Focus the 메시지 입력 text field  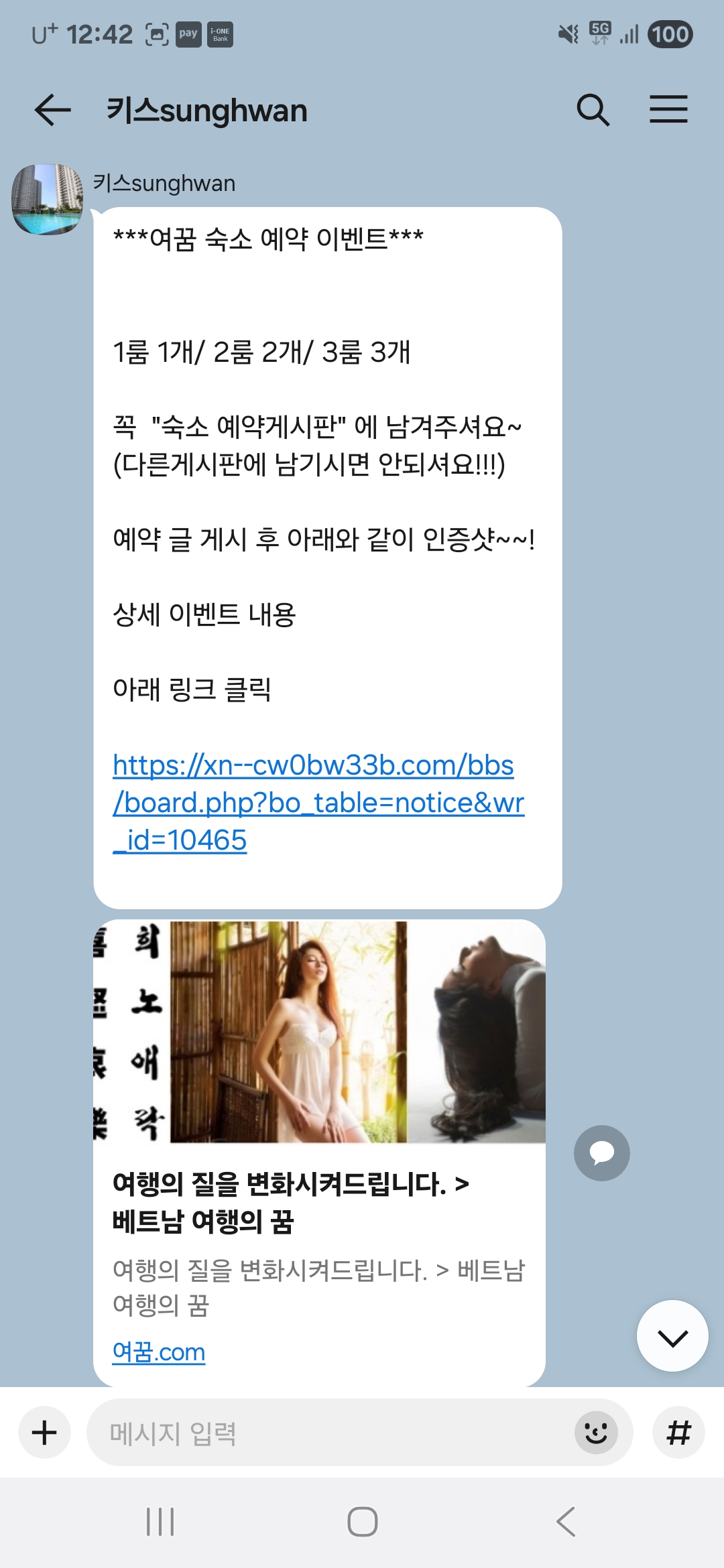click(328, 1433)
